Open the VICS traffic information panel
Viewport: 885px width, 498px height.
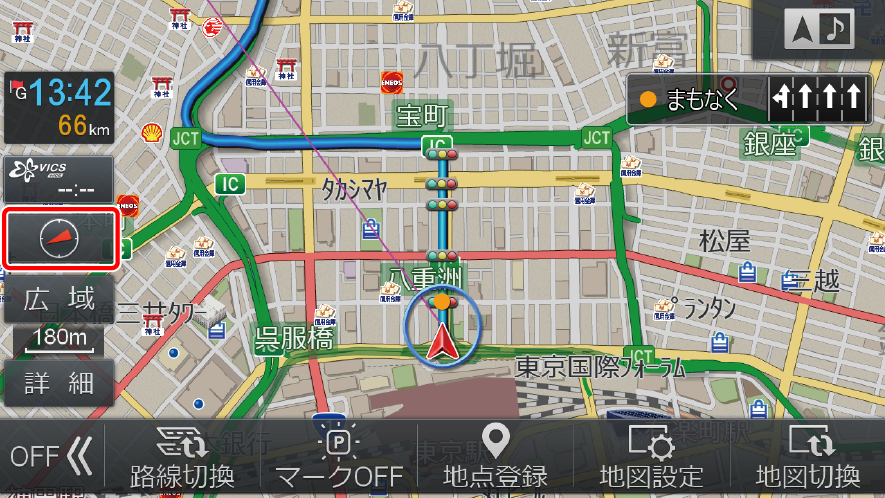(59, 178)
